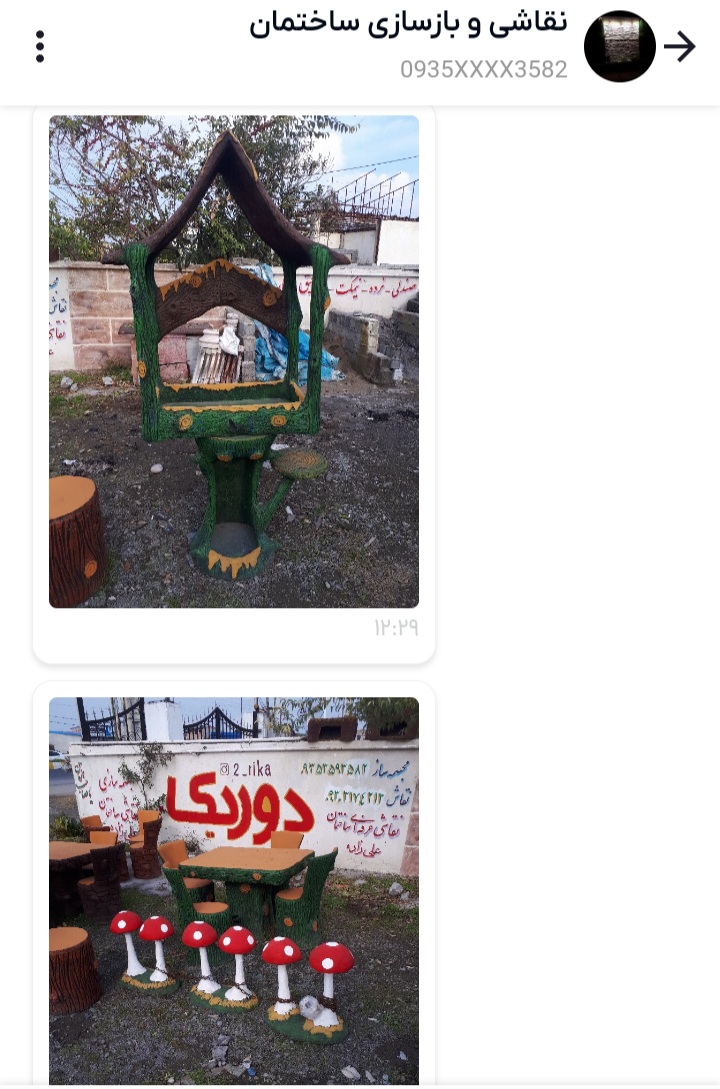Open the three-dot overflow menu
The width and height of the screenshot is (720, 1089).
[40, 47]
